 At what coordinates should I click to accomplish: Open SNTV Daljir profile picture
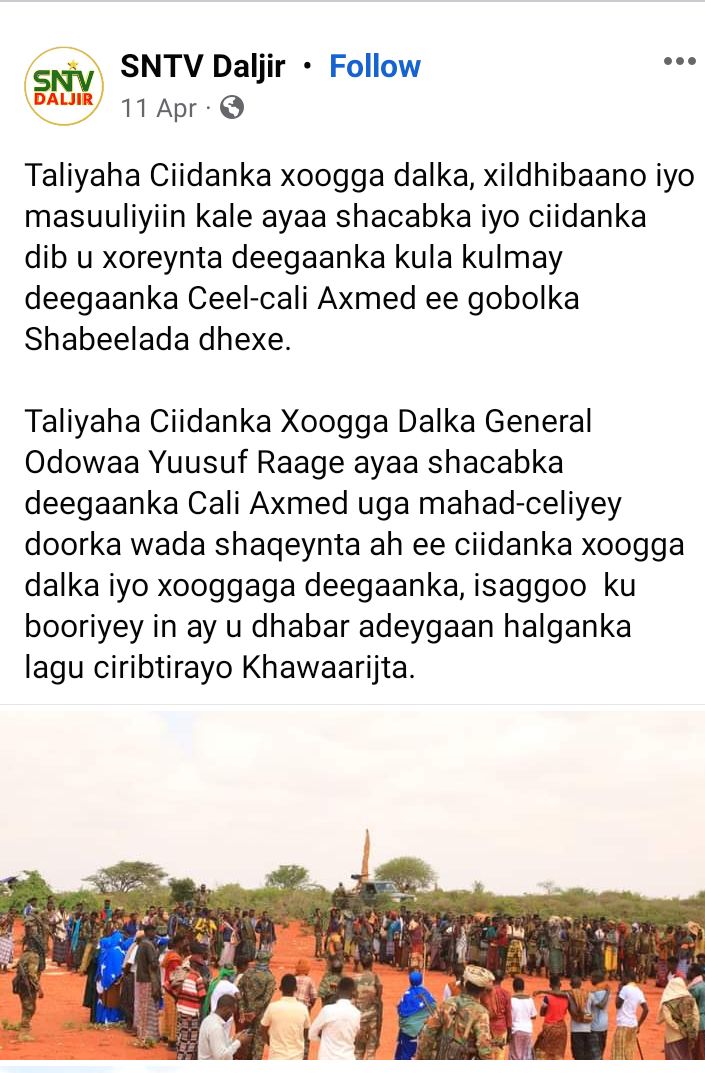pos(64,86)
